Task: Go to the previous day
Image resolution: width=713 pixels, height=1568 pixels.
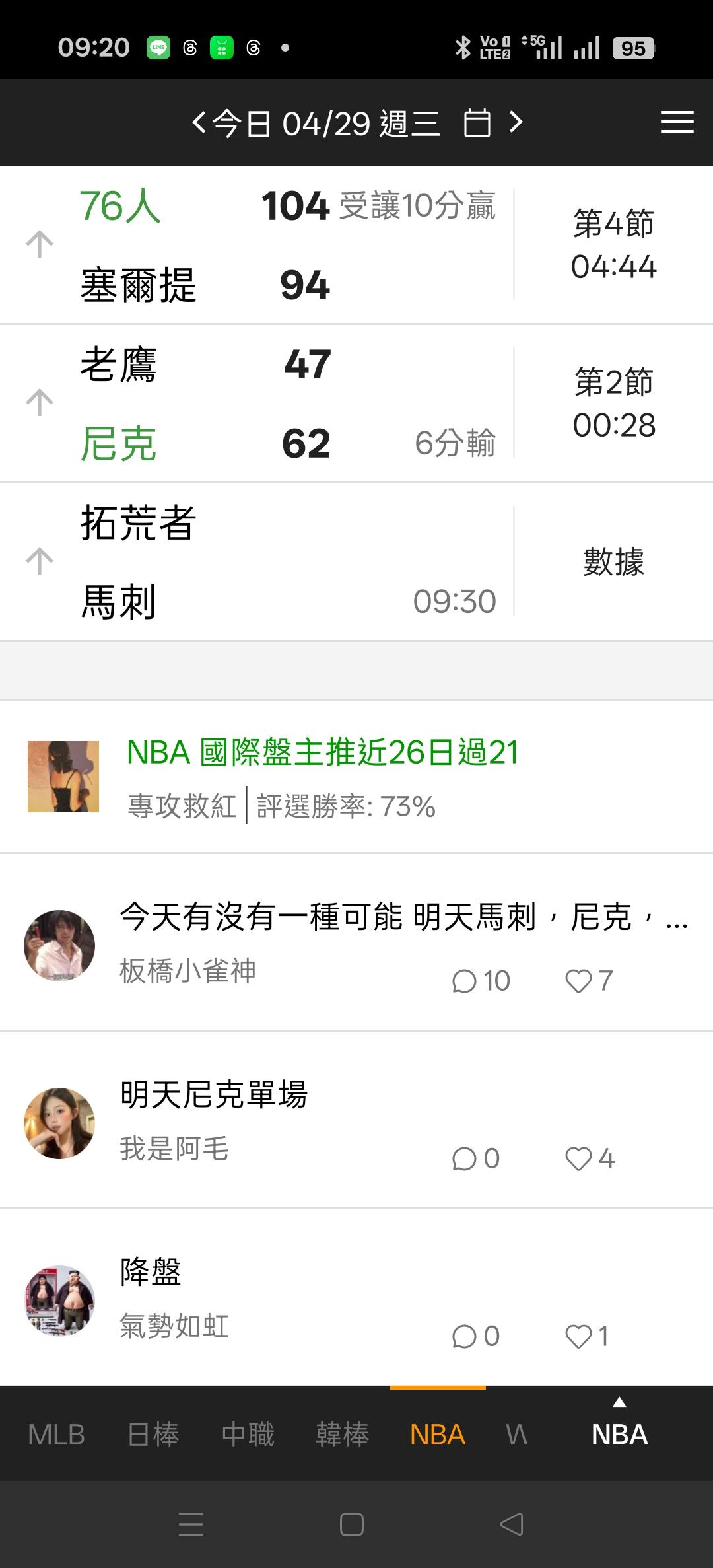Action: (199, 122)
